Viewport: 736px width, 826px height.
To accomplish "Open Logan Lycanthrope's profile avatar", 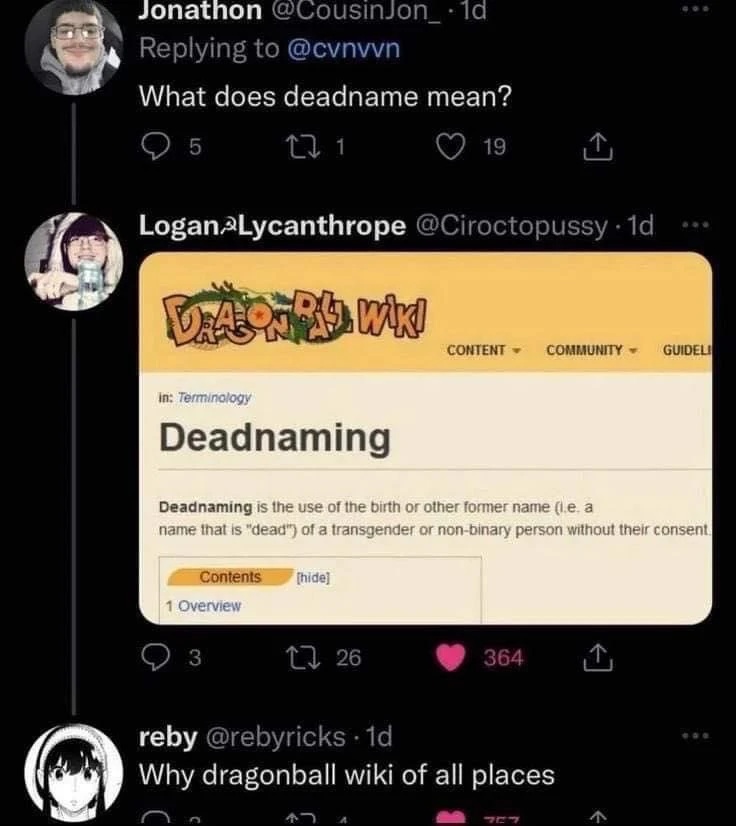I will pos(72,262).
